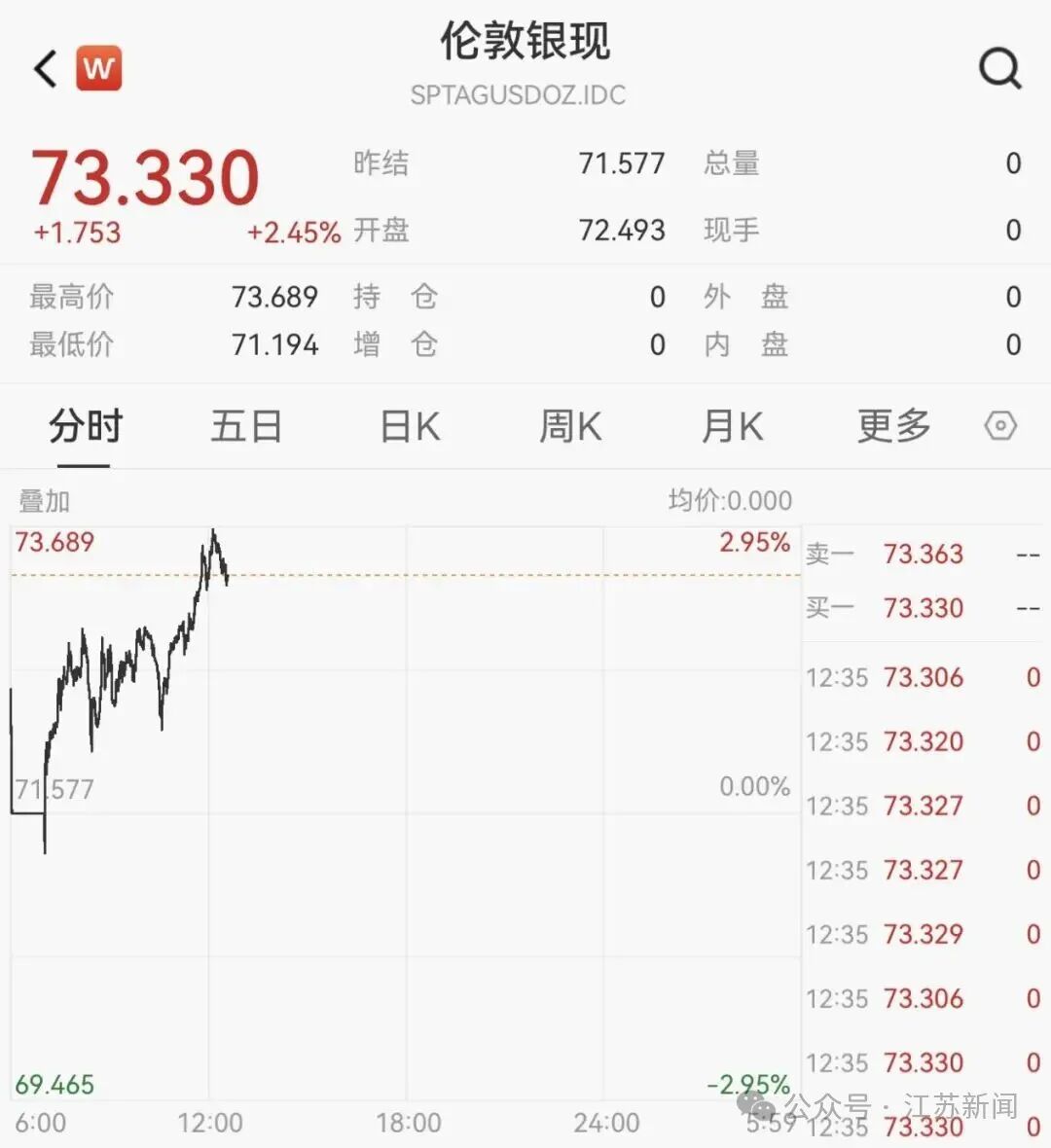
Task: Click the back arrow icon
Action: [44, 68]
